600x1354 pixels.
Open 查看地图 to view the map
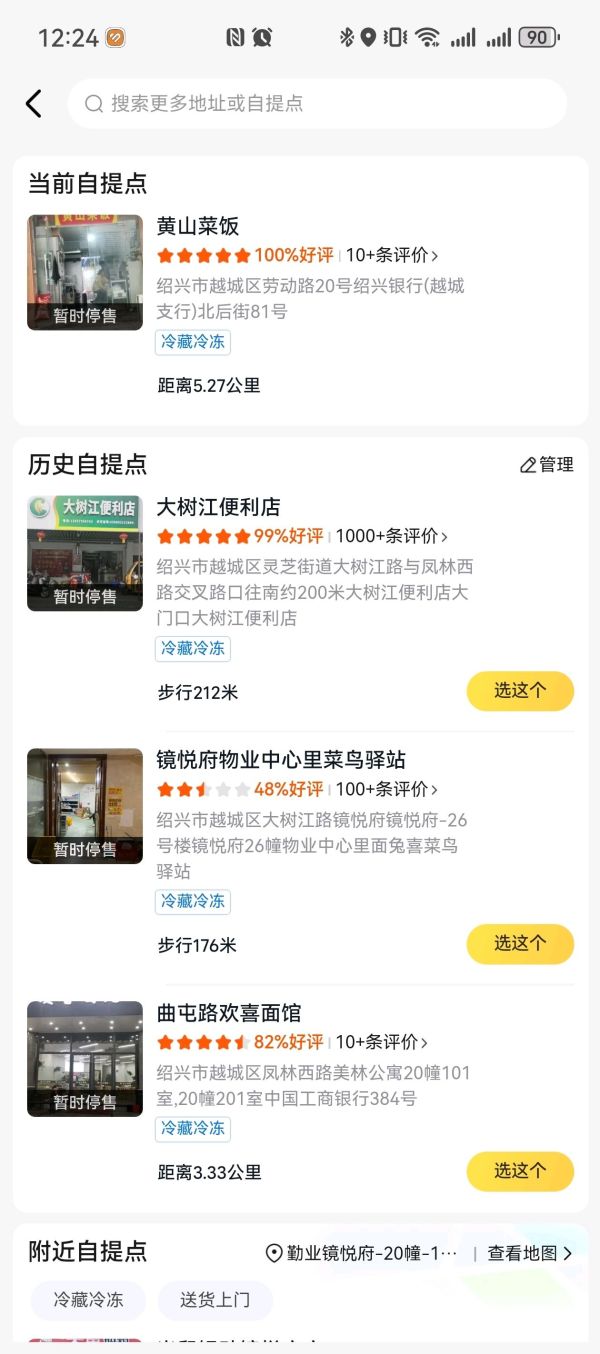(x=530, y=1253)
